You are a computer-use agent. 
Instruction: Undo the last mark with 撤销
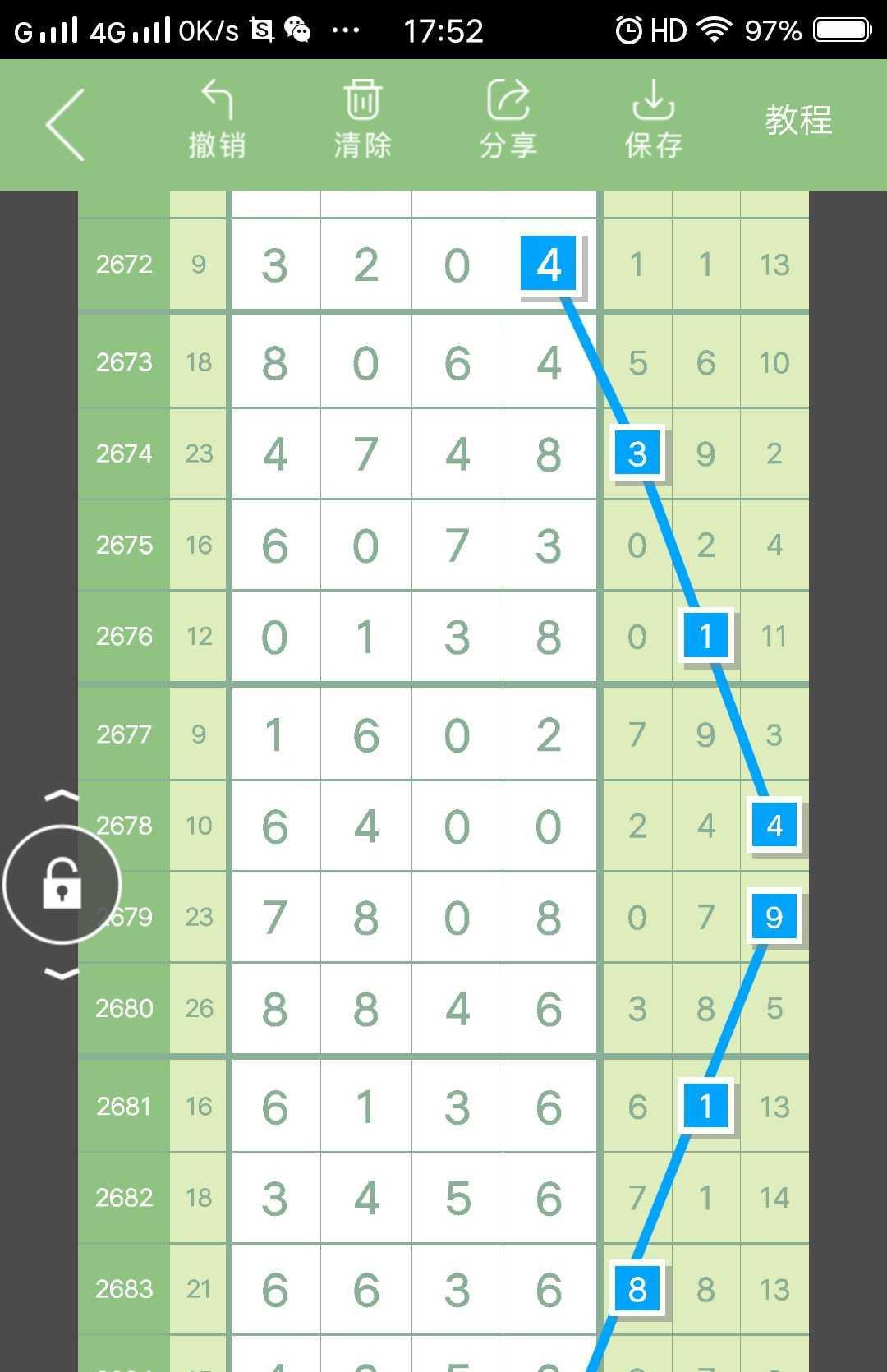tap(217, 120)
